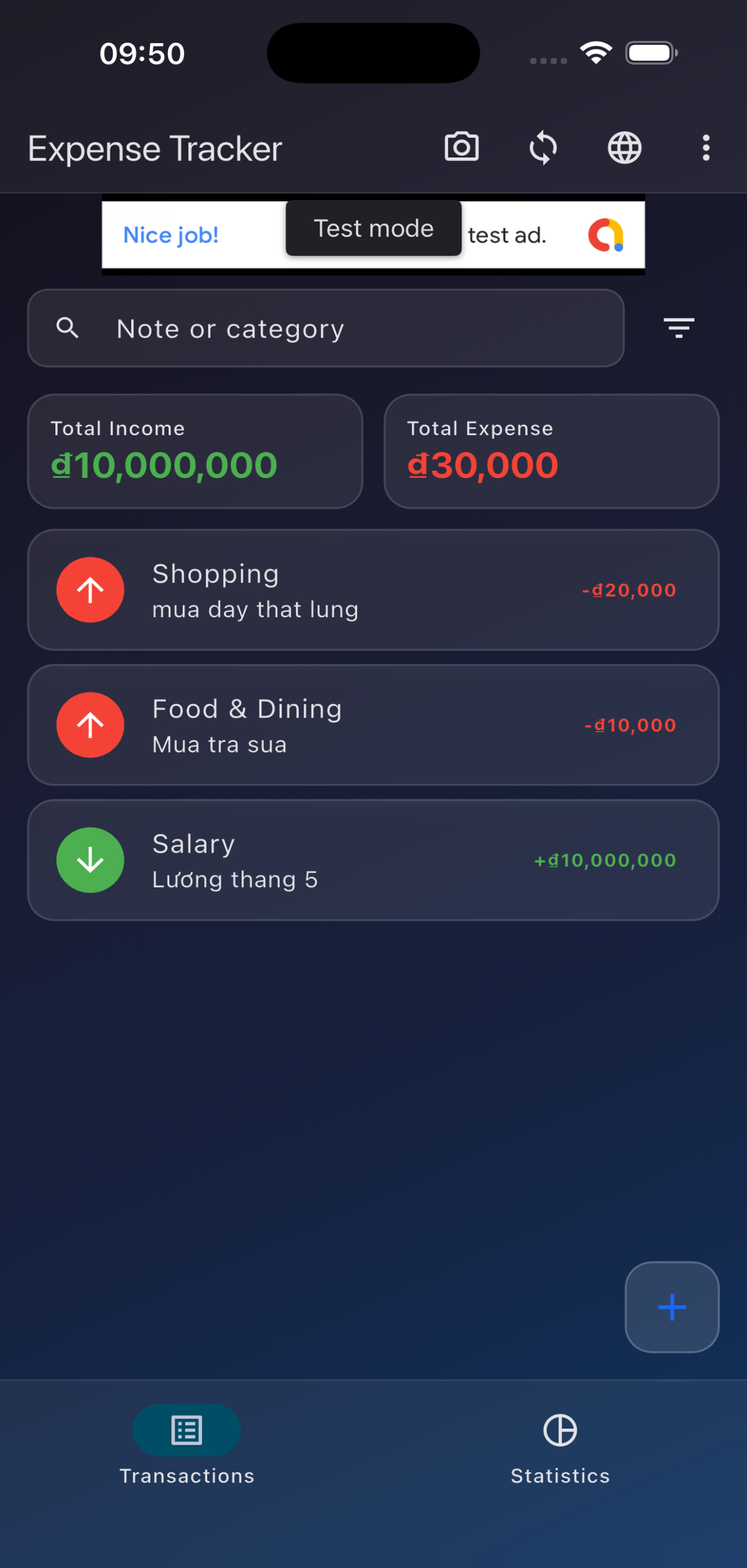Open the Total Expense summary card
The height and width of the screenshot is (1568, 747).
pyautogui.click(x=550, y=450)
